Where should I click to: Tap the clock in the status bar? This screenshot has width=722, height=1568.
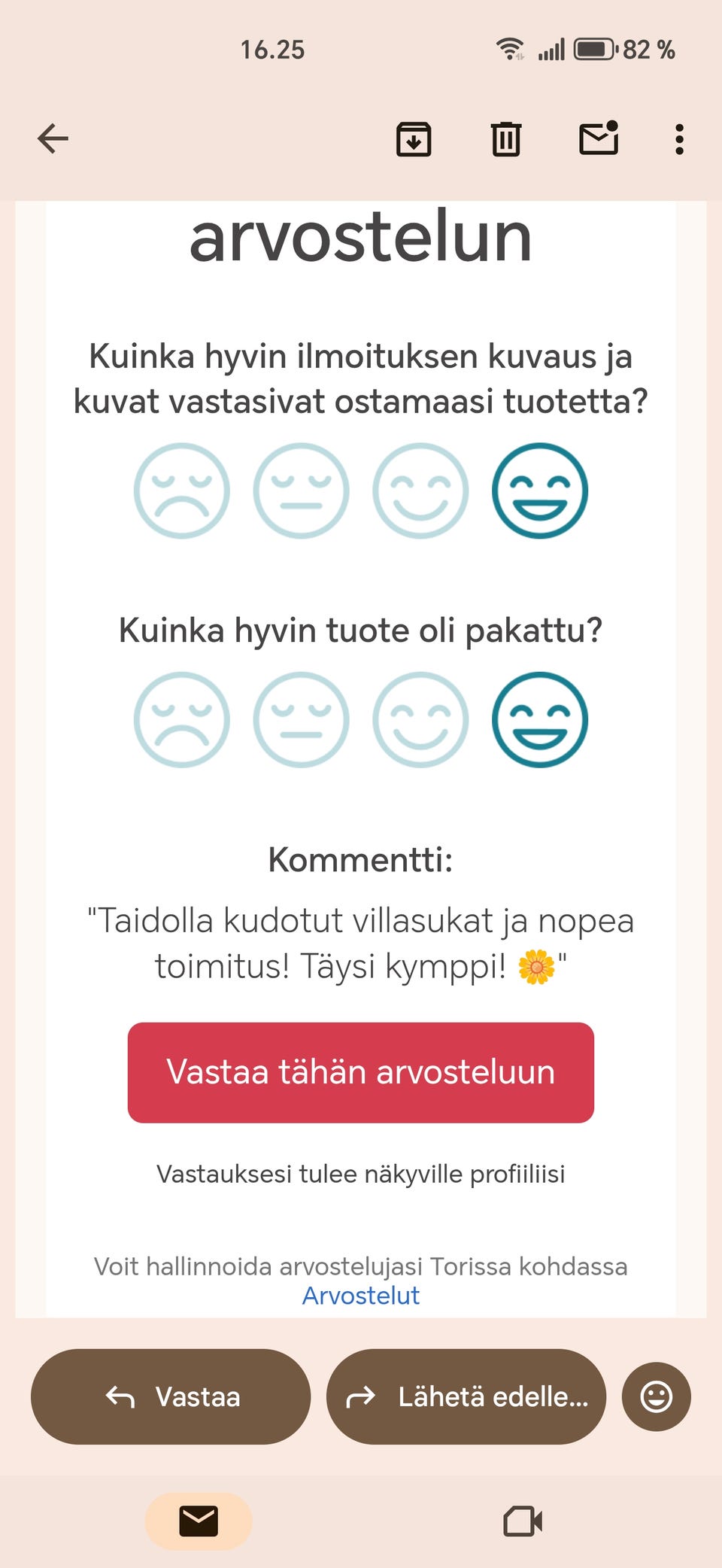click(272, 48)
